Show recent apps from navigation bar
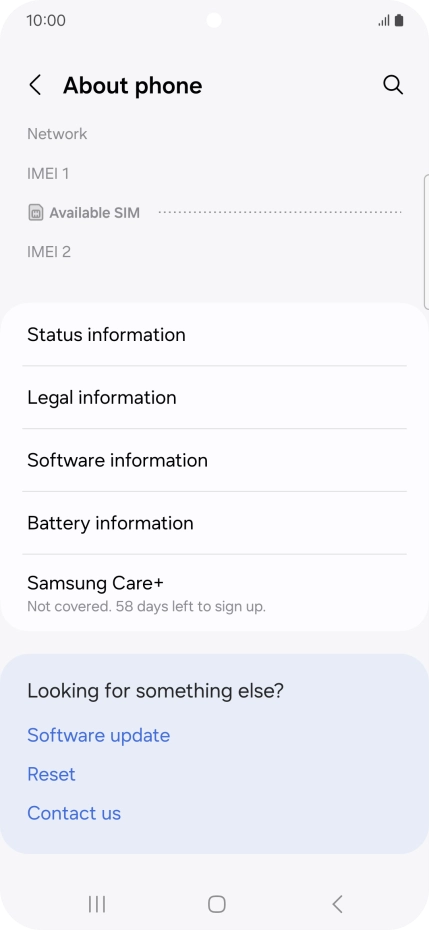 point(97,904)
